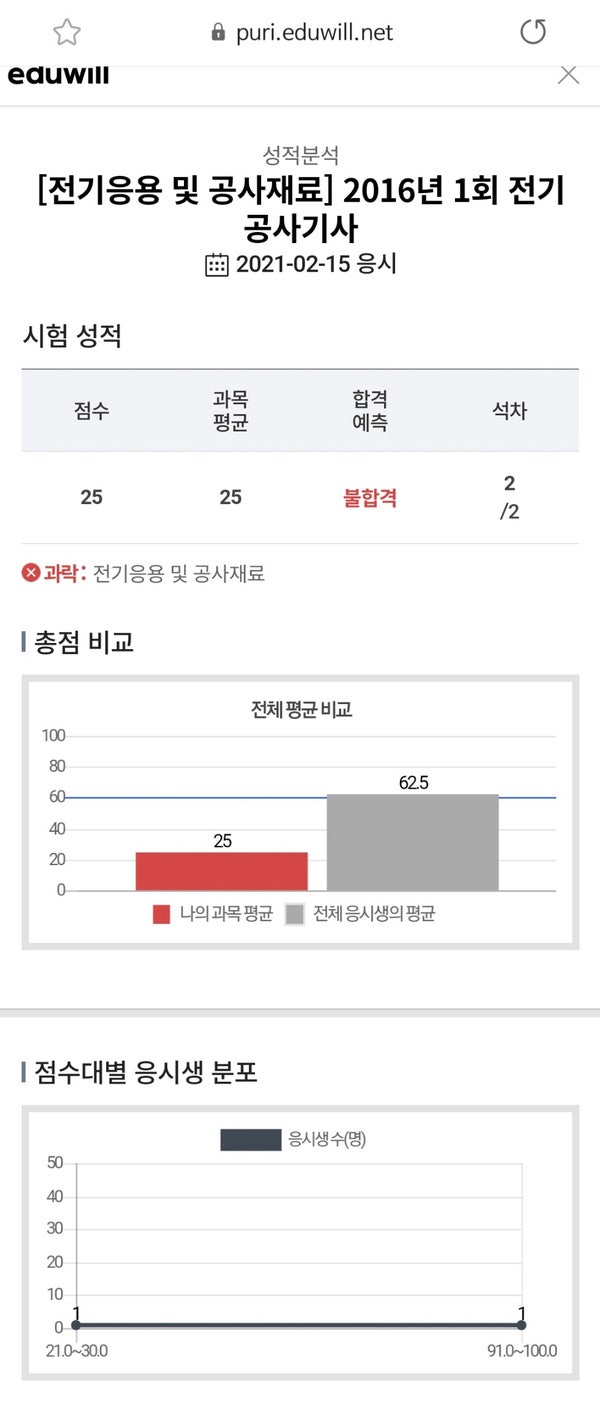Screen dimensions: 600x1402
Task: Bookmark this page with the star icon
Action: click(66, 32)
